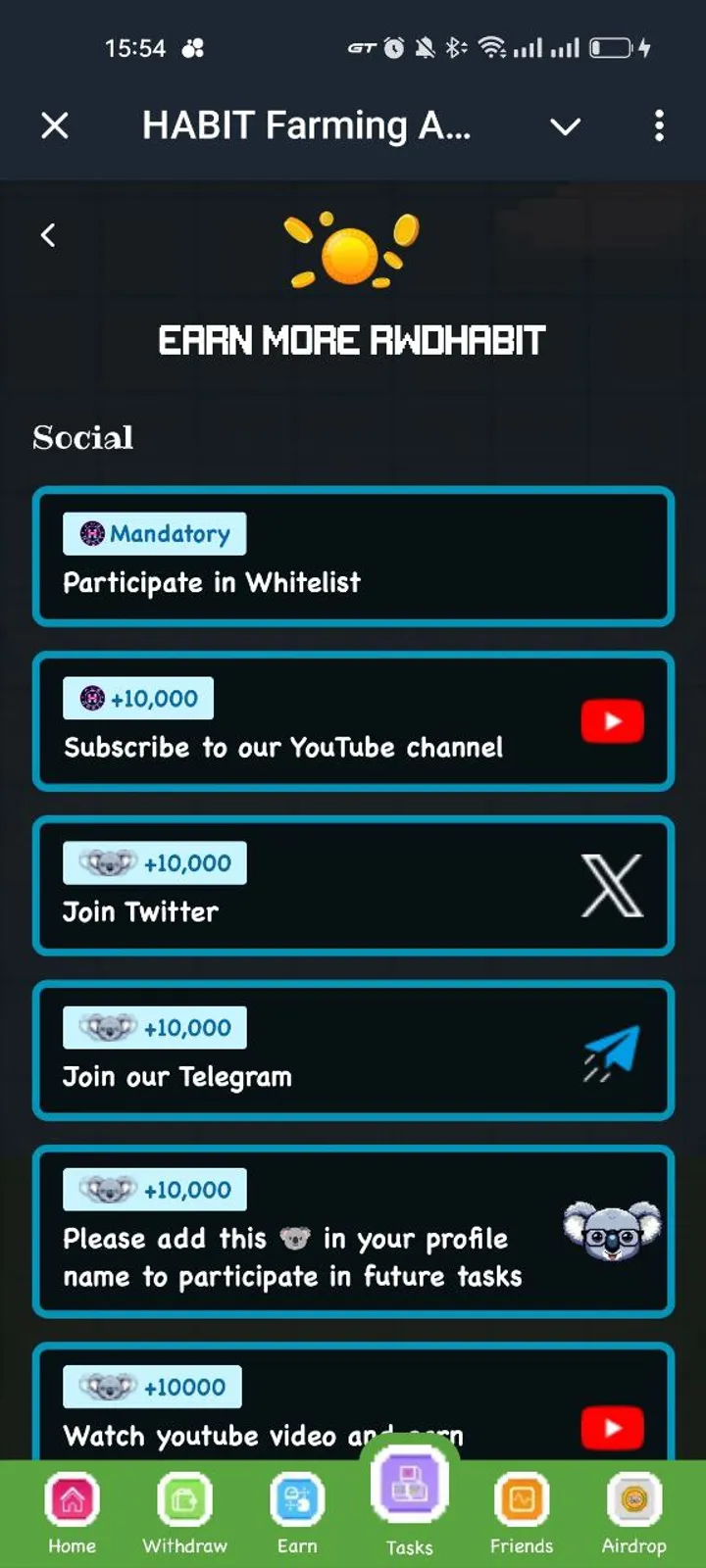Open the Watch youtube video task
Image resolution: width=706 pixels, height=1568 pixels.
(x=353, y=1409)
